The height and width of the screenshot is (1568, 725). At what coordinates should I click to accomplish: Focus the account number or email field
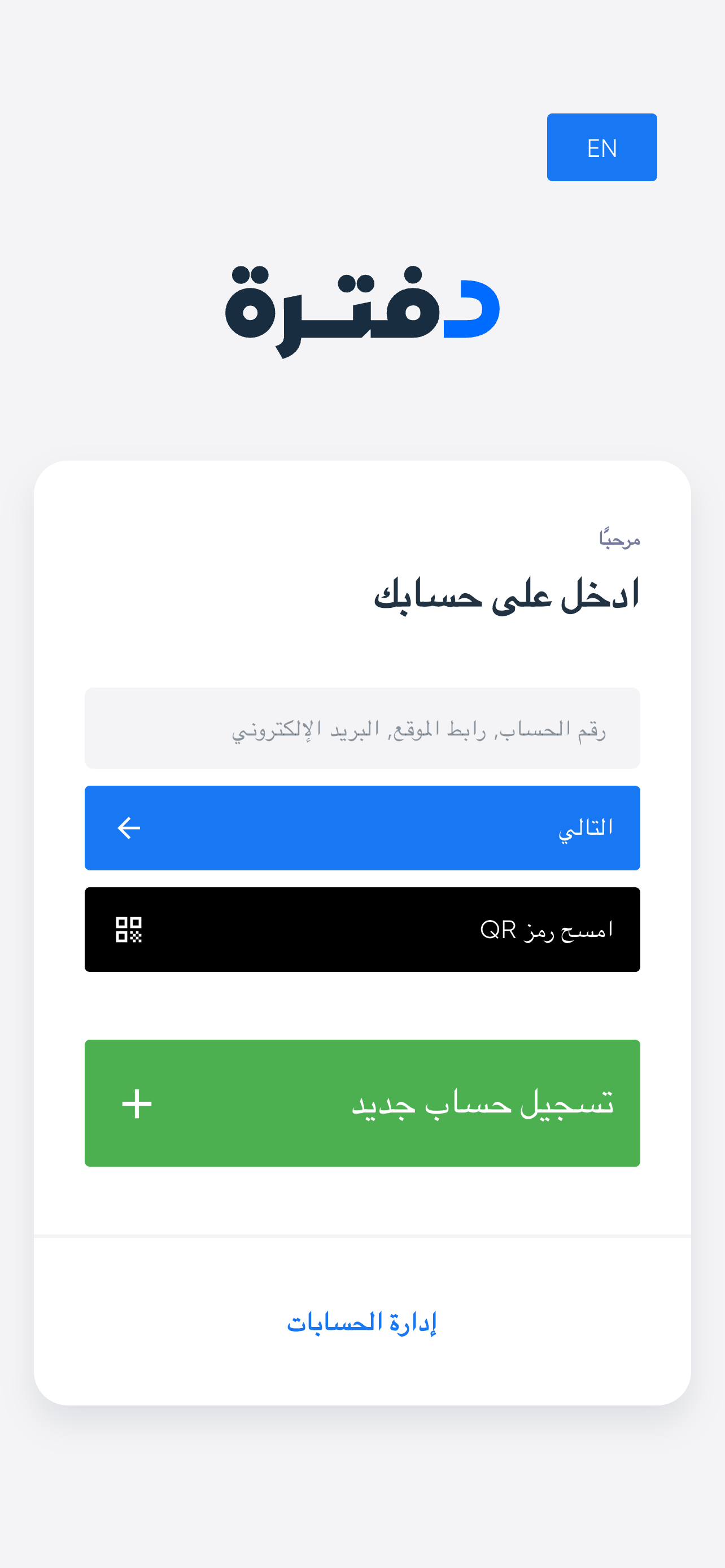(362, 728)
